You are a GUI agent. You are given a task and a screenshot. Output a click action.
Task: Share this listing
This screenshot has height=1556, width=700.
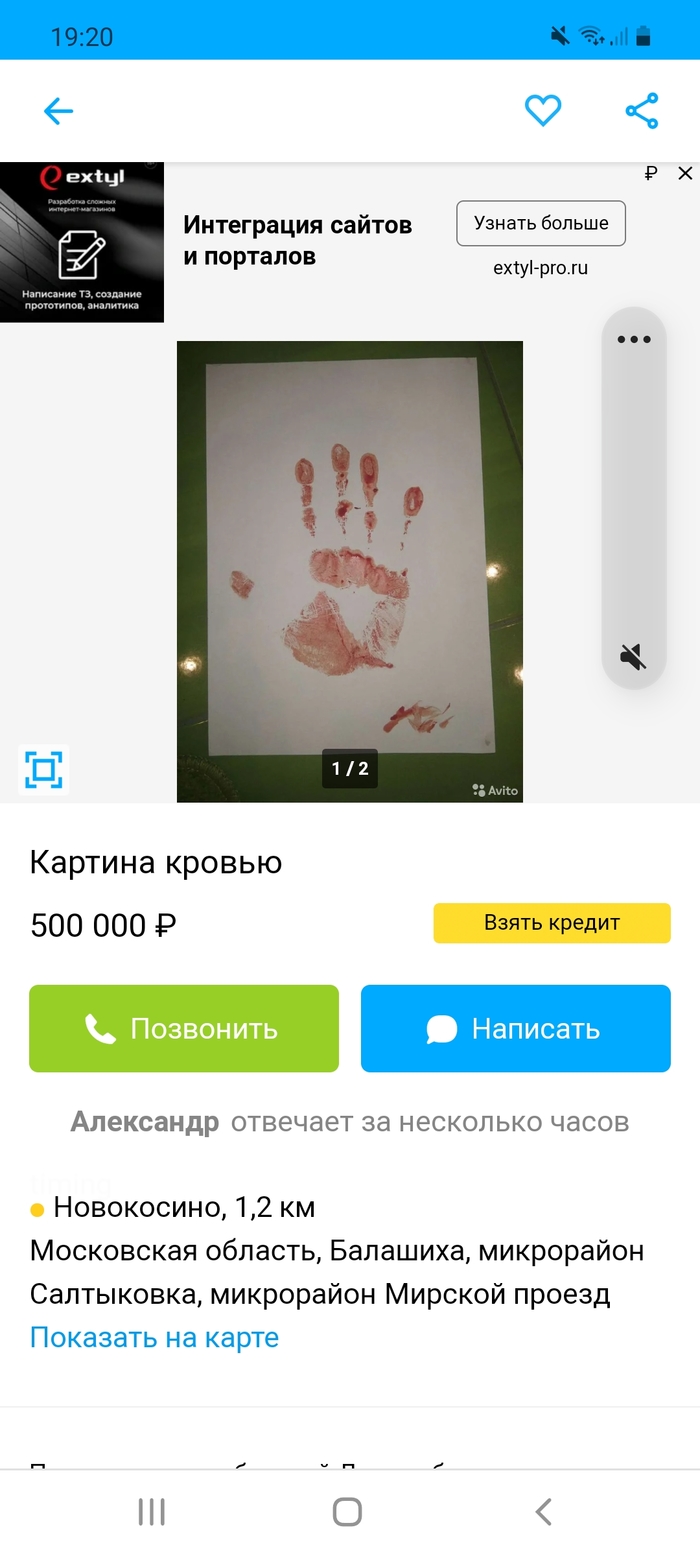click(642, 110)
